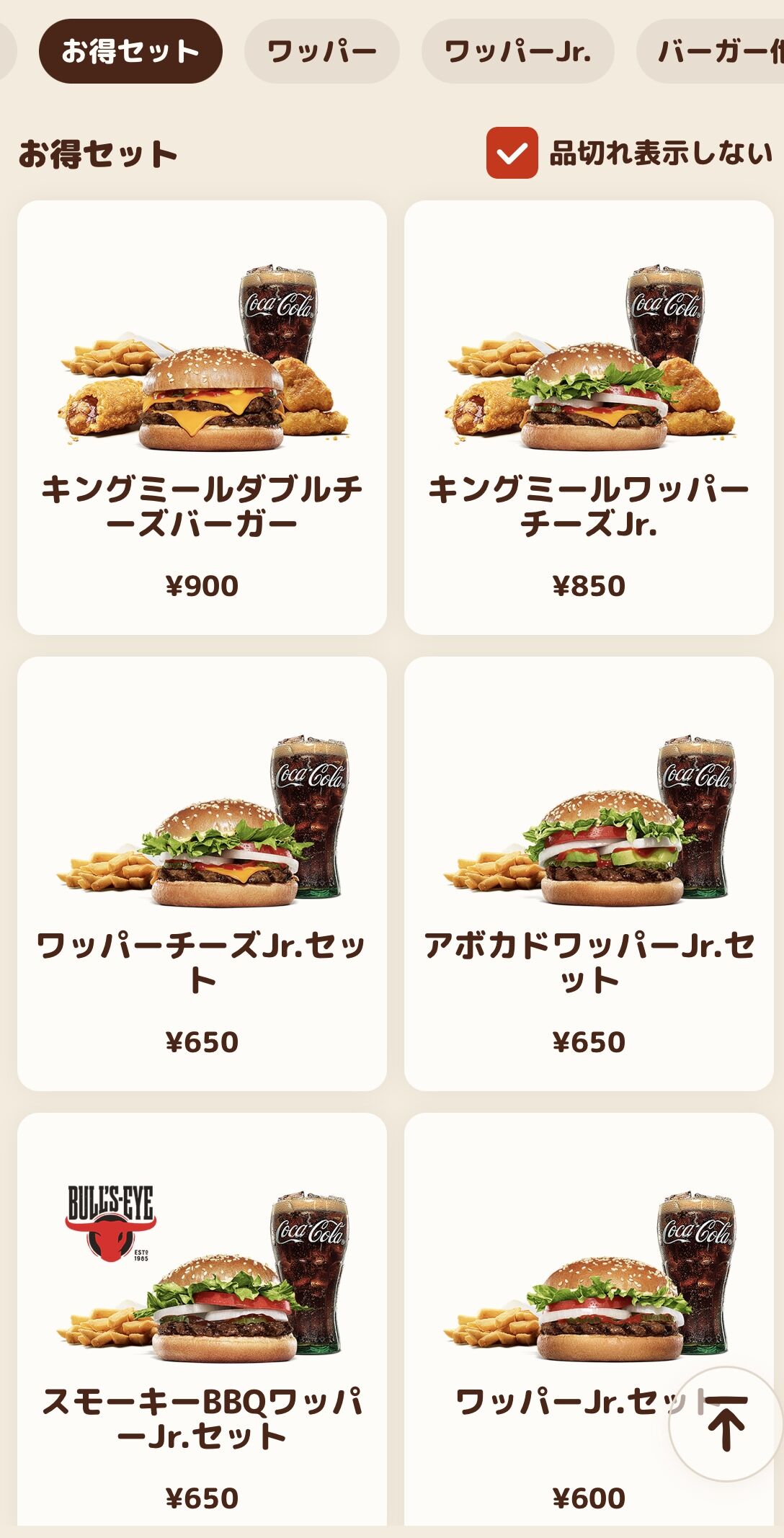Open キングミールワッパーチーズJr. set card
Screen dimensions: 784x1538
click(589, 417)
